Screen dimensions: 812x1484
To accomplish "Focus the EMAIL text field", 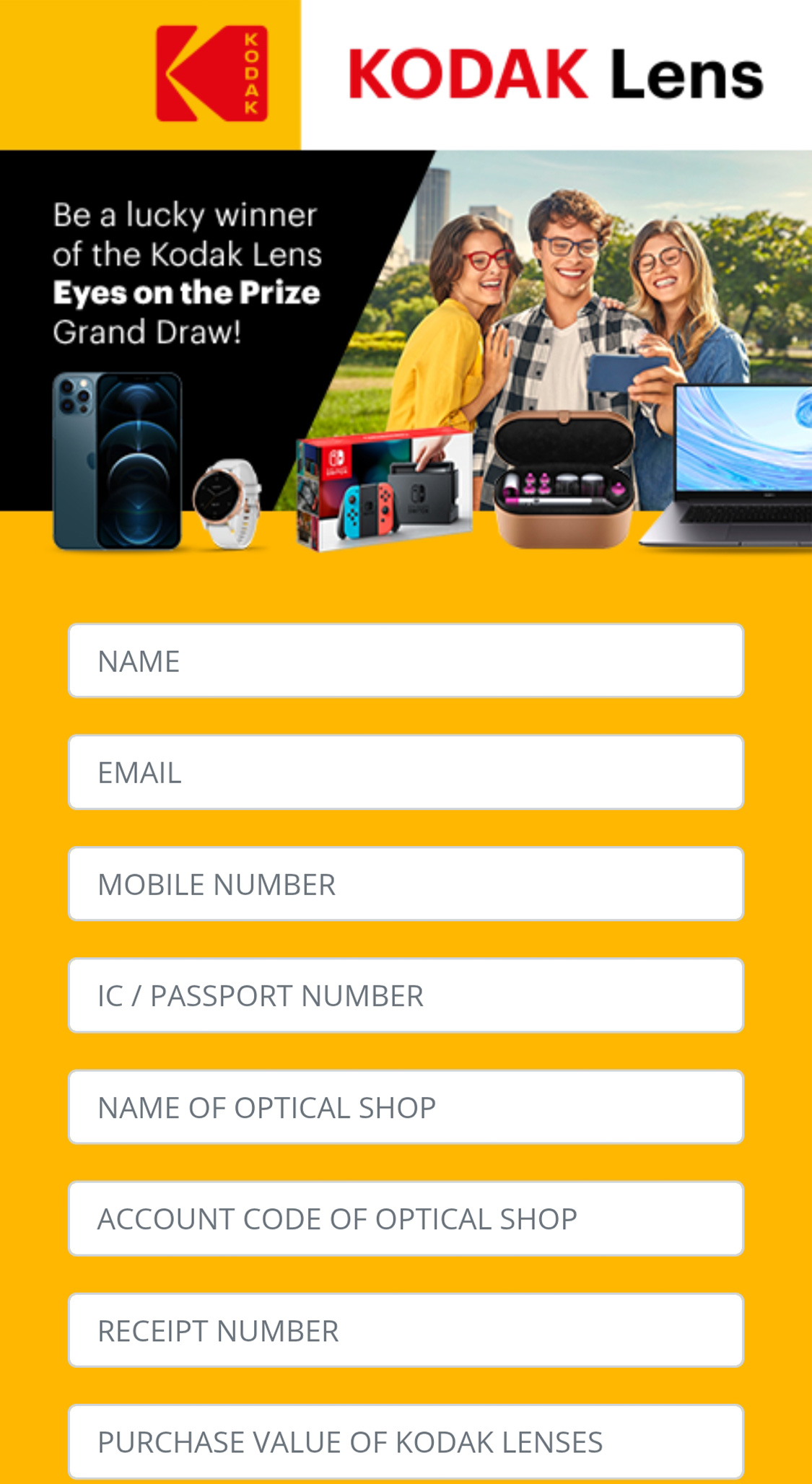I will 406,772.
